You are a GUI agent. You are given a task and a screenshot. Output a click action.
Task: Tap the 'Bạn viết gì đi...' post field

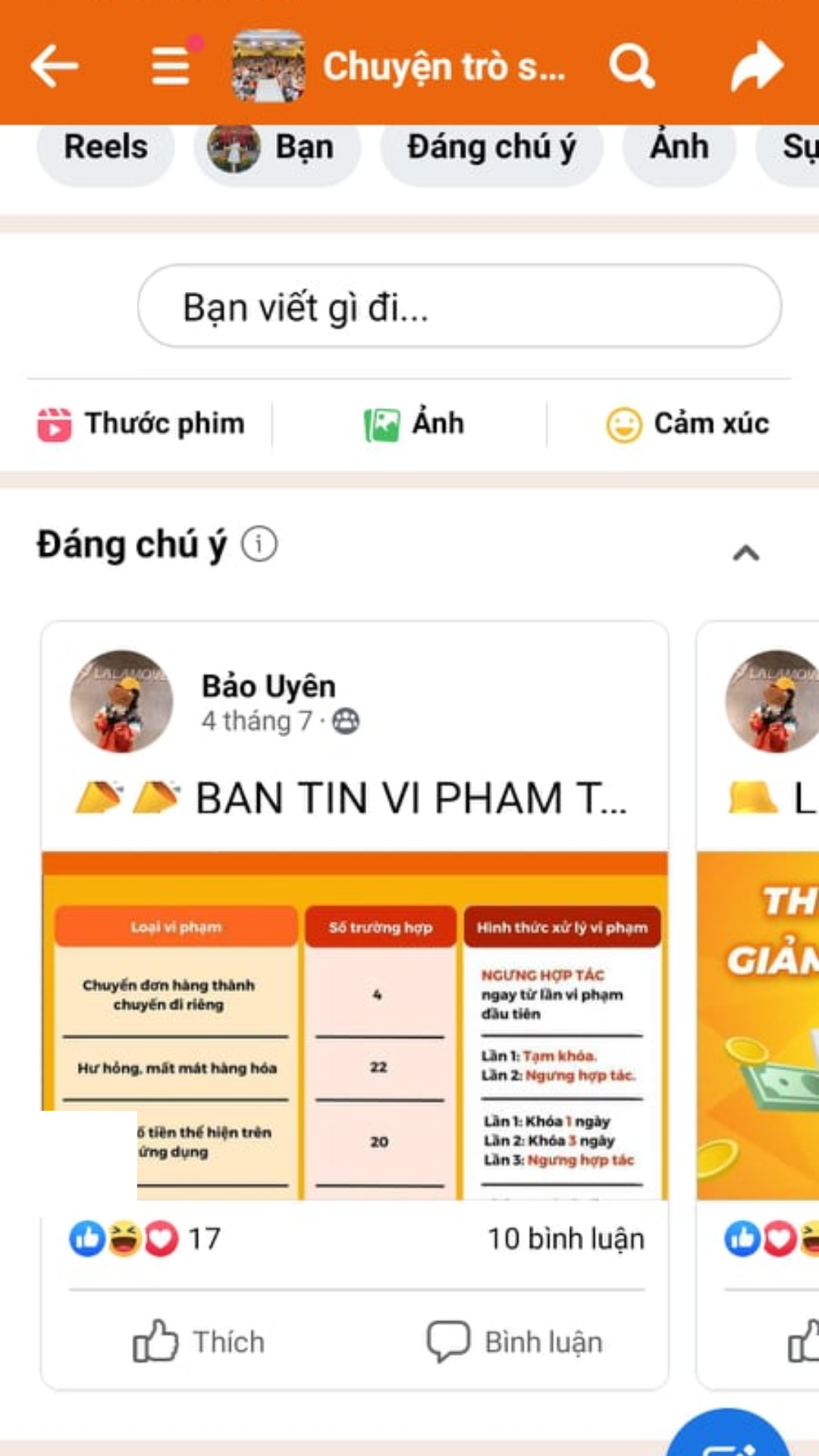click(459, 306)
